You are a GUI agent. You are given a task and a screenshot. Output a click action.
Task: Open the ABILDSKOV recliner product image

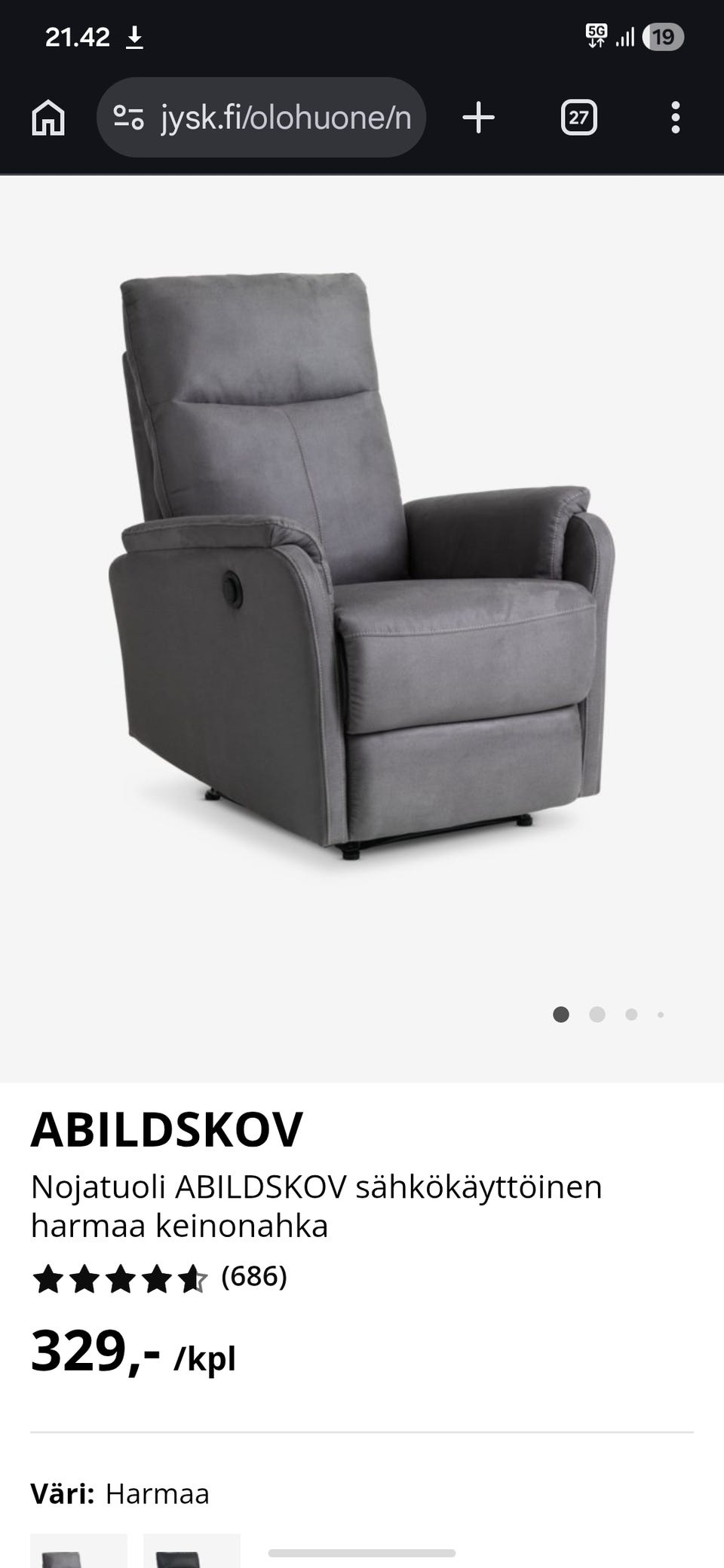362,573
